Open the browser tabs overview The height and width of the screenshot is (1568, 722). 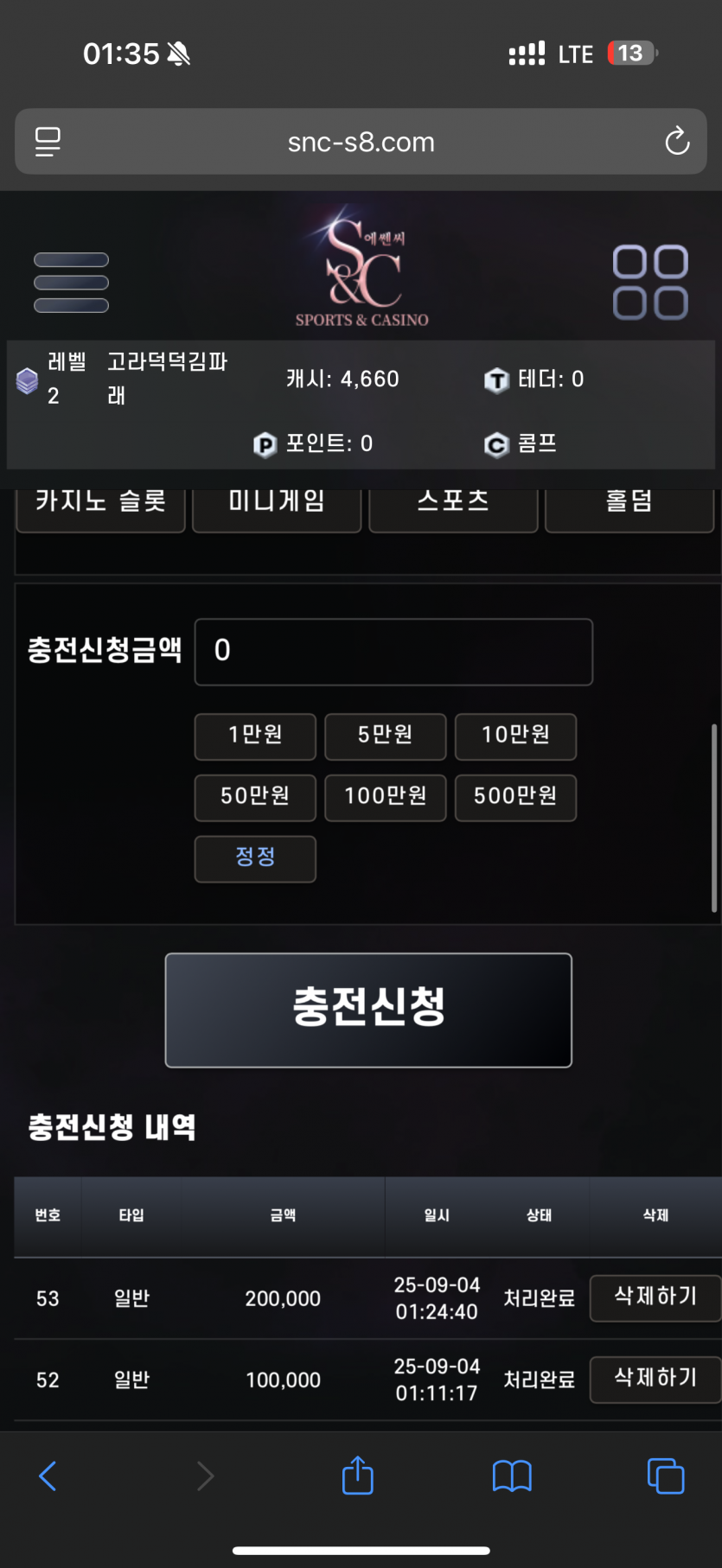pyautogui.click(x=666, y=1476)
